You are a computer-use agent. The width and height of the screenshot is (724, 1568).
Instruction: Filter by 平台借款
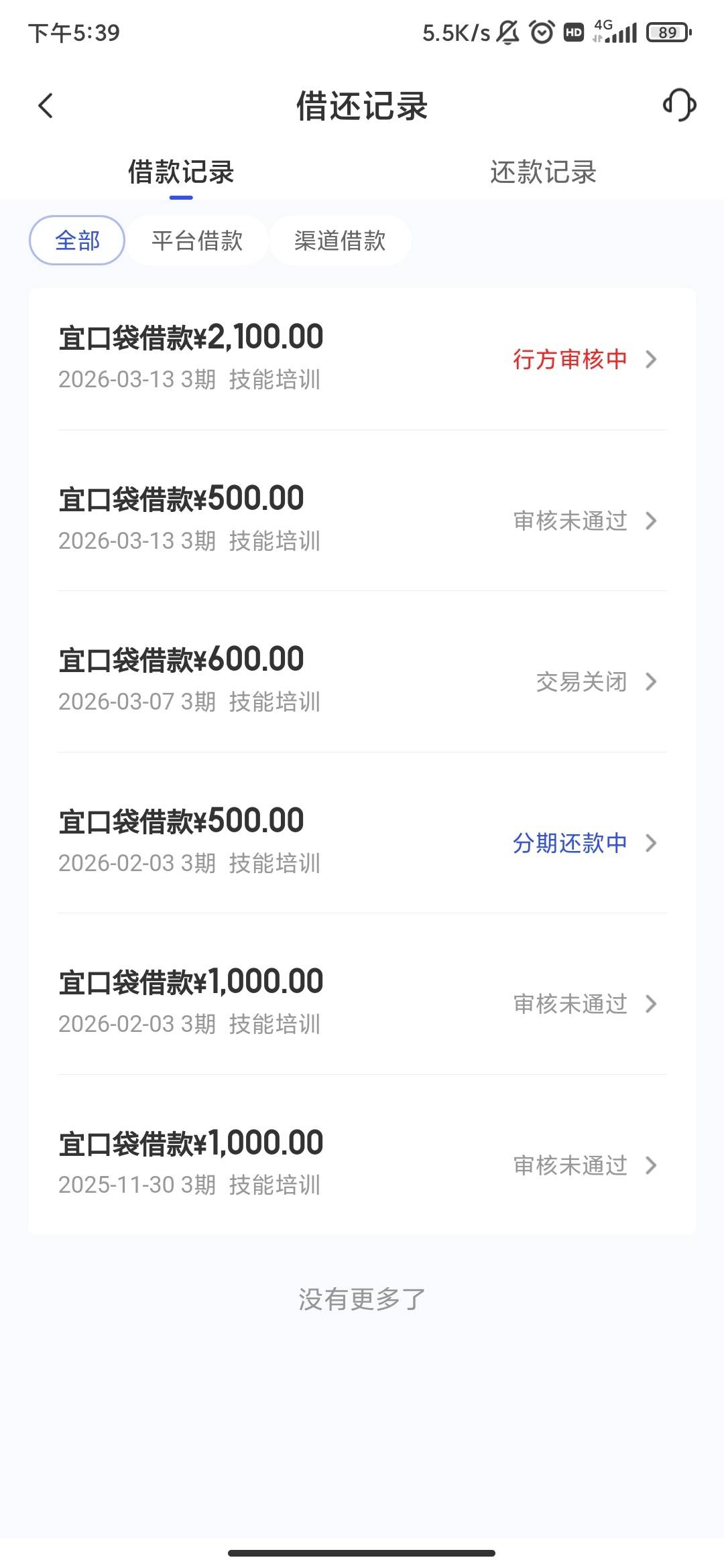pyautogui.click(x=197, y=241)
